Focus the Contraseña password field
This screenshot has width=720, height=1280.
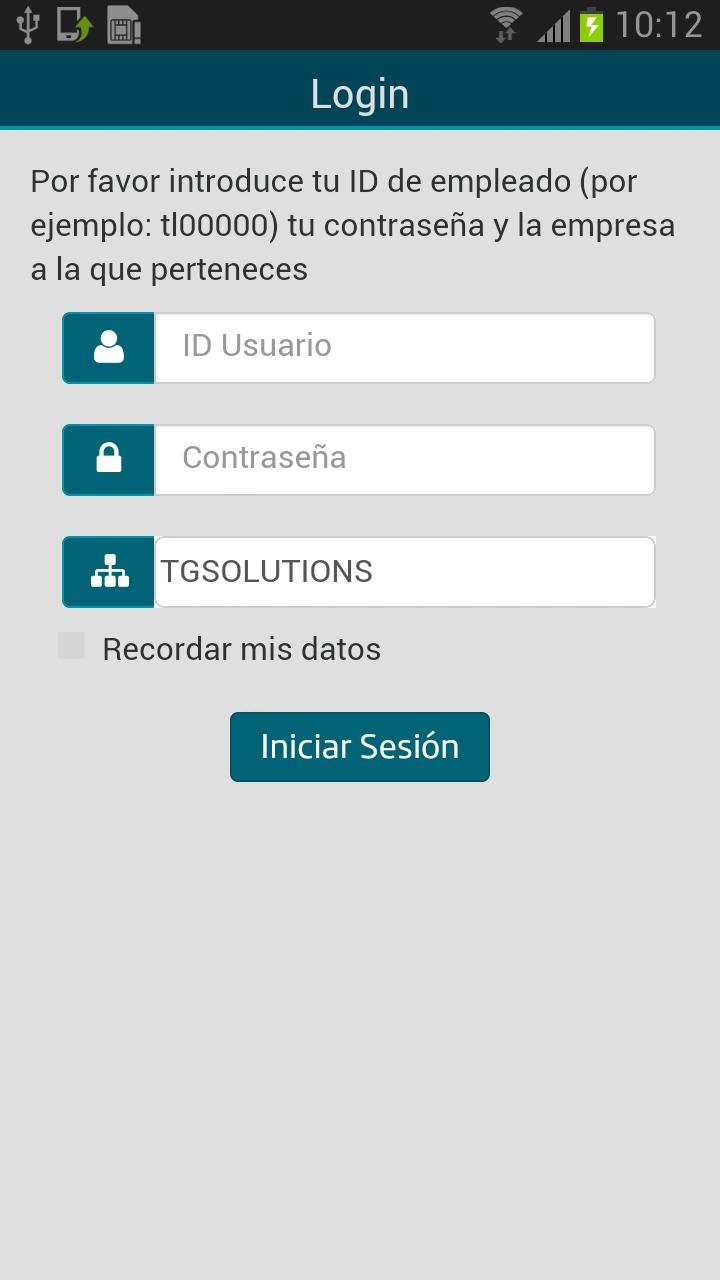404,459
